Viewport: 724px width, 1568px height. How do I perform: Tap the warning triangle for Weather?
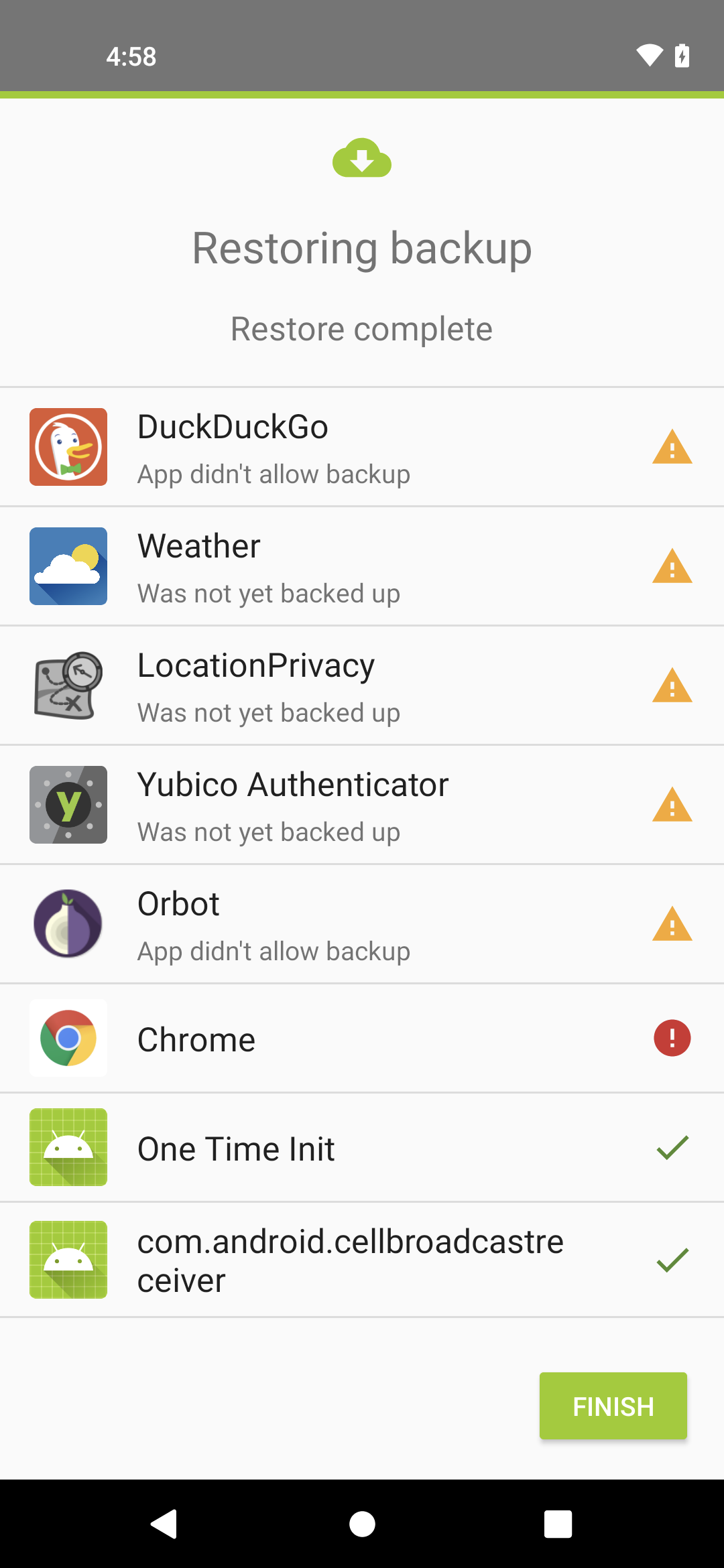[672, 566]
